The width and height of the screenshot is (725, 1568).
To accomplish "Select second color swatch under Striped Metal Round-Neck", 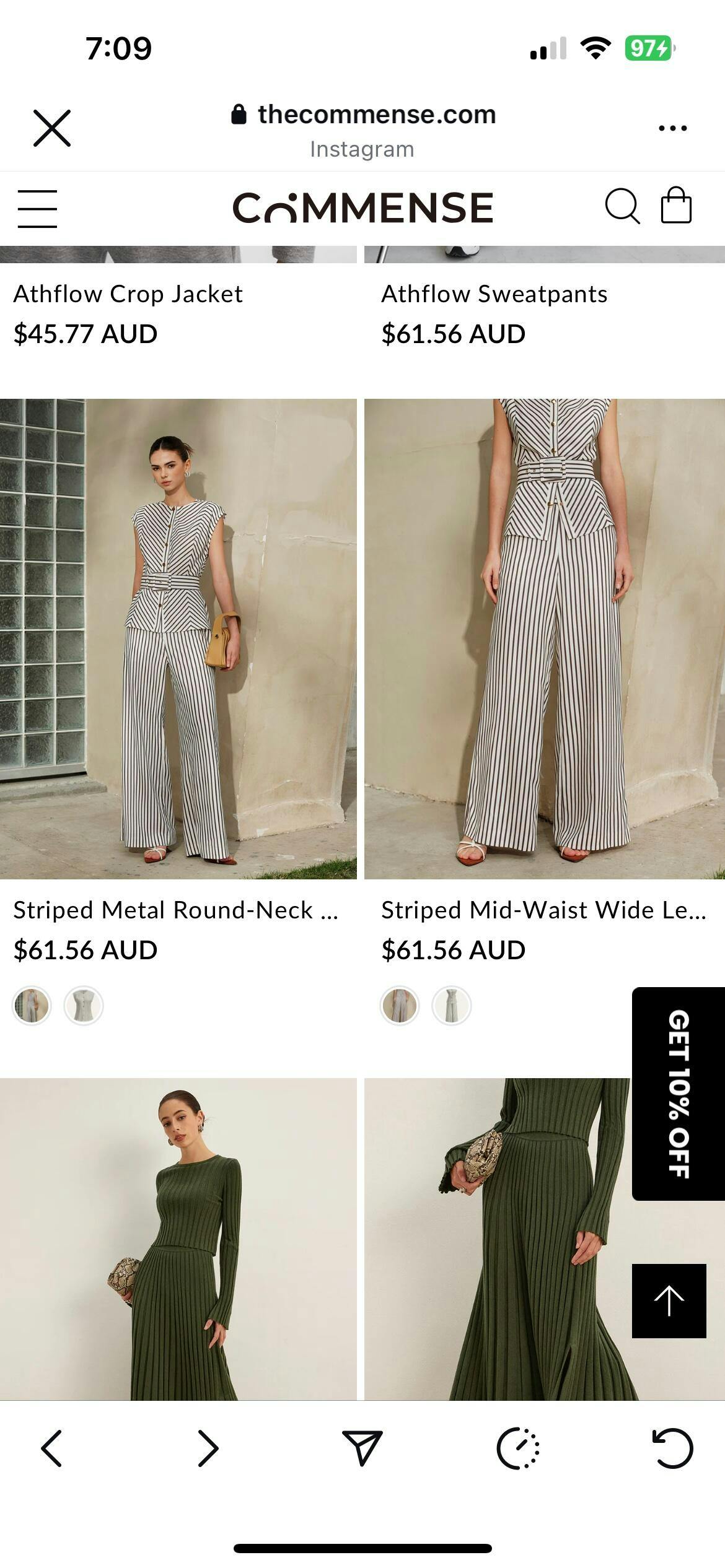I will coord(84,1006).
